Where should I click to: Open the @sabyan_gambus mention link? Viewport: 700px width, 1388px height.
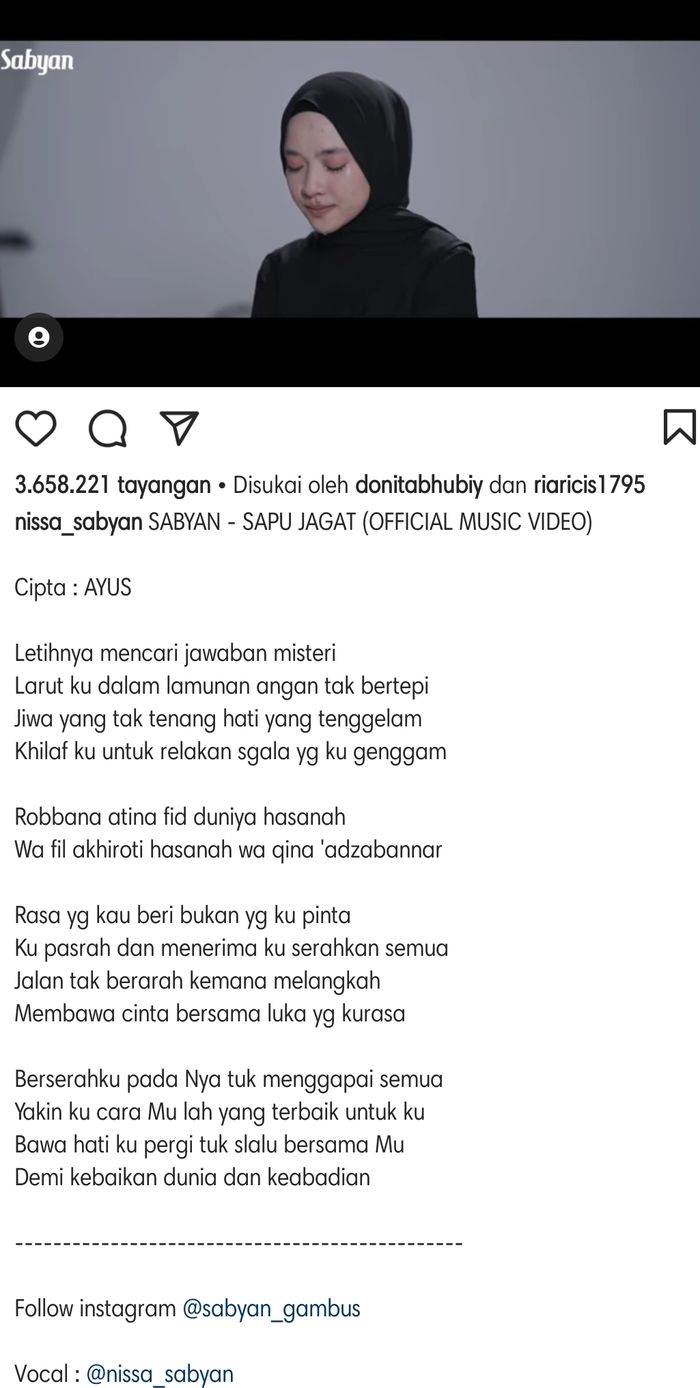[x=271, y=1309]
